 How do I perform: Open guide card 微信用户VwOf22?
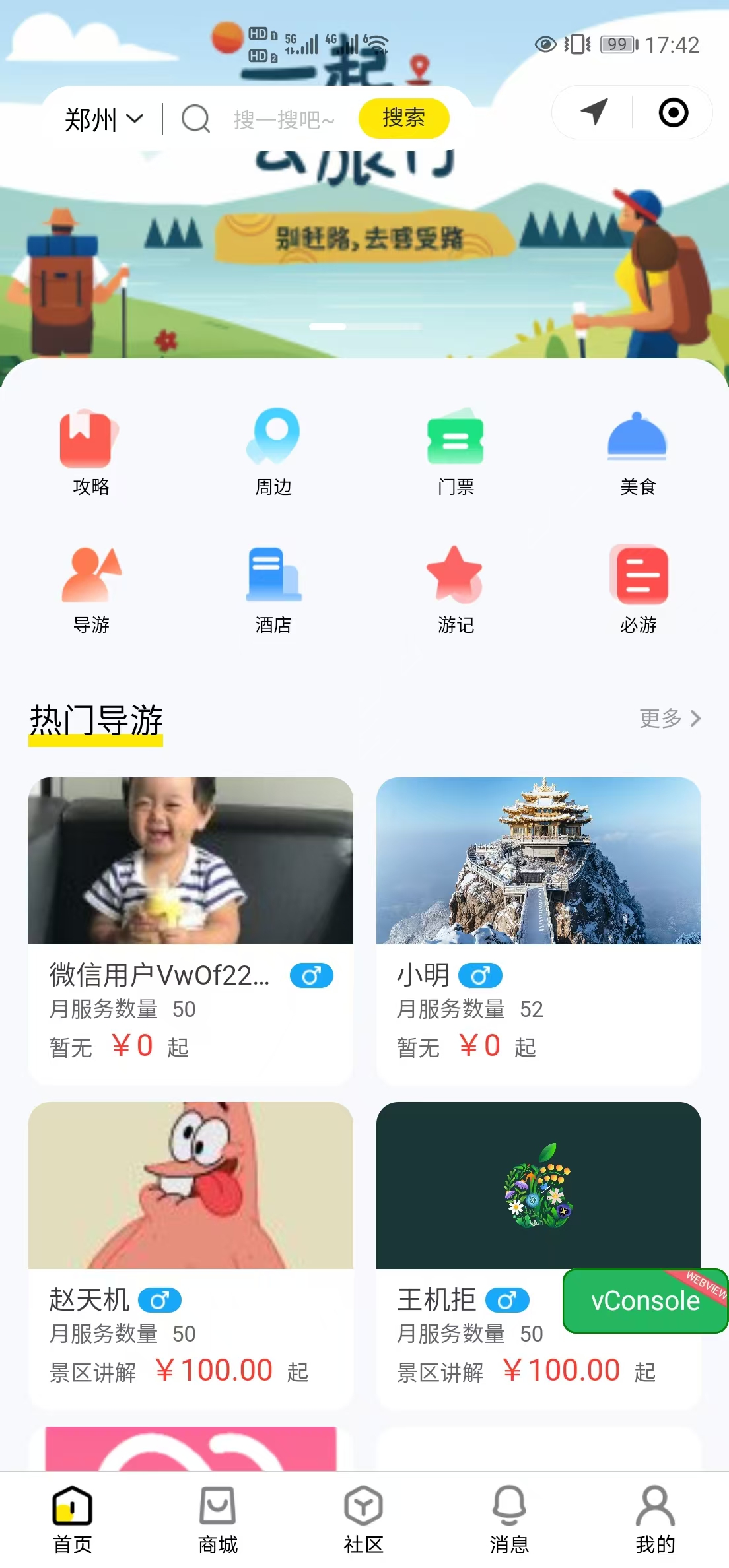point(191,929)
